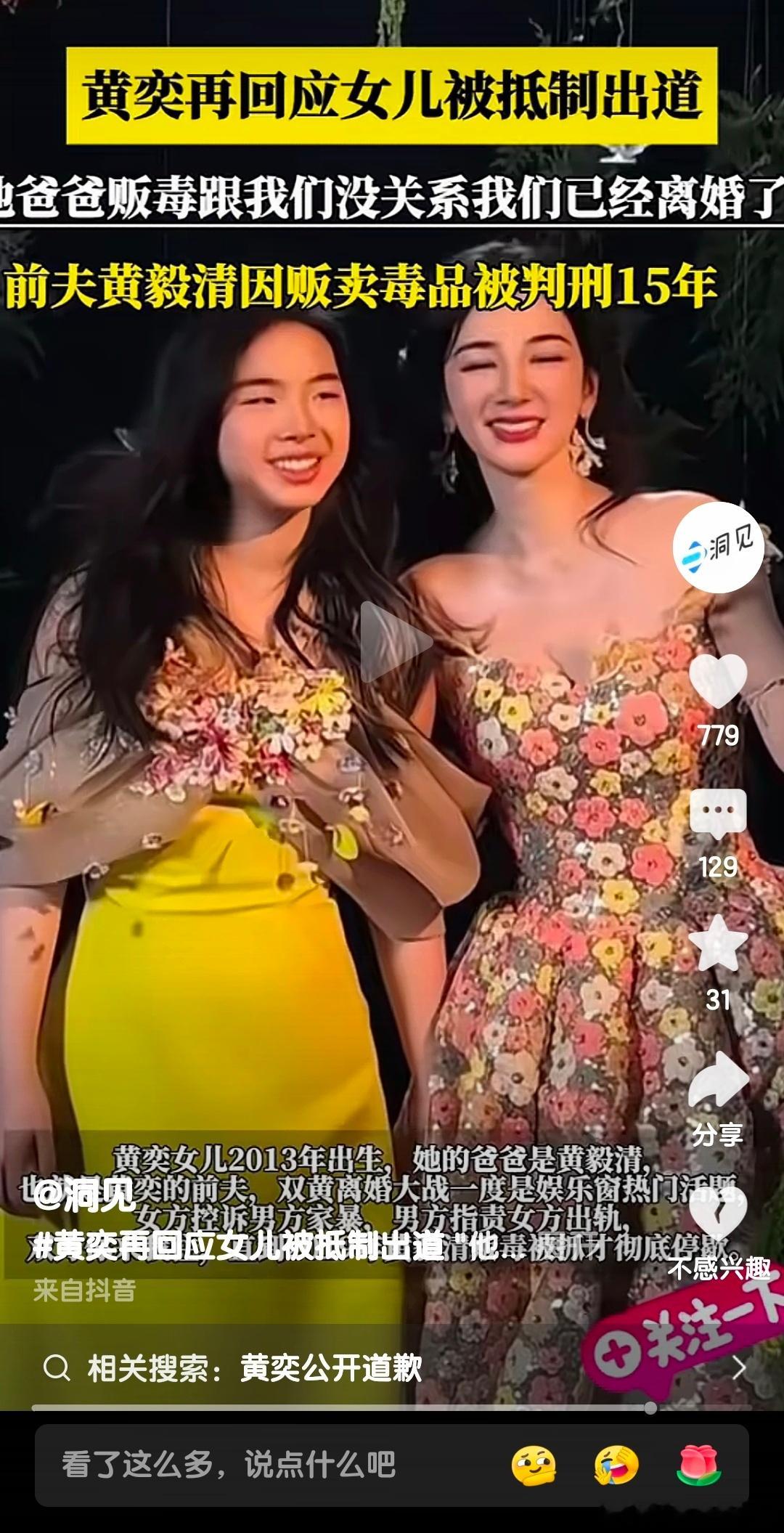
Task: Like this video with the heart
Action: pos(718,681)
